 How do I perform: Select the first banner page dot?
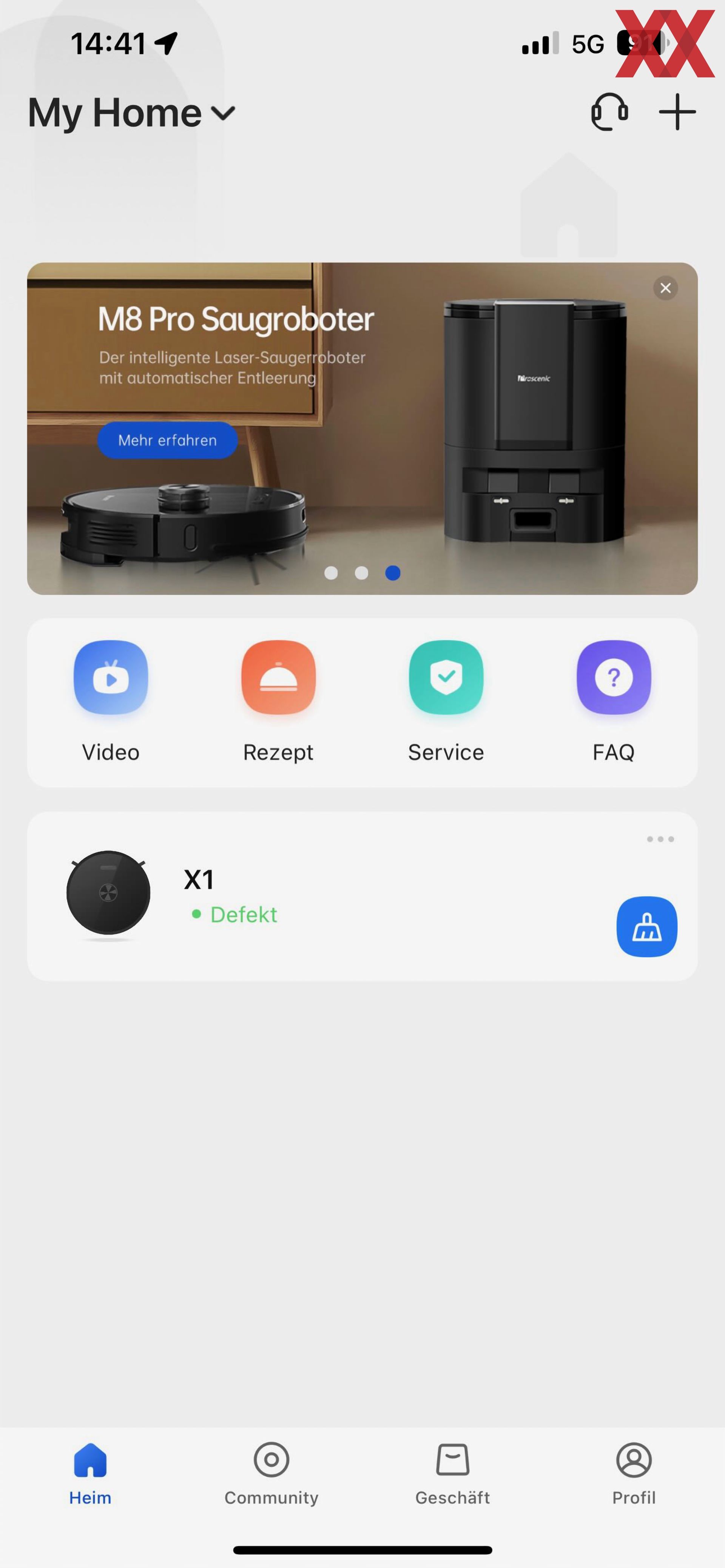(x=331, y=573)
